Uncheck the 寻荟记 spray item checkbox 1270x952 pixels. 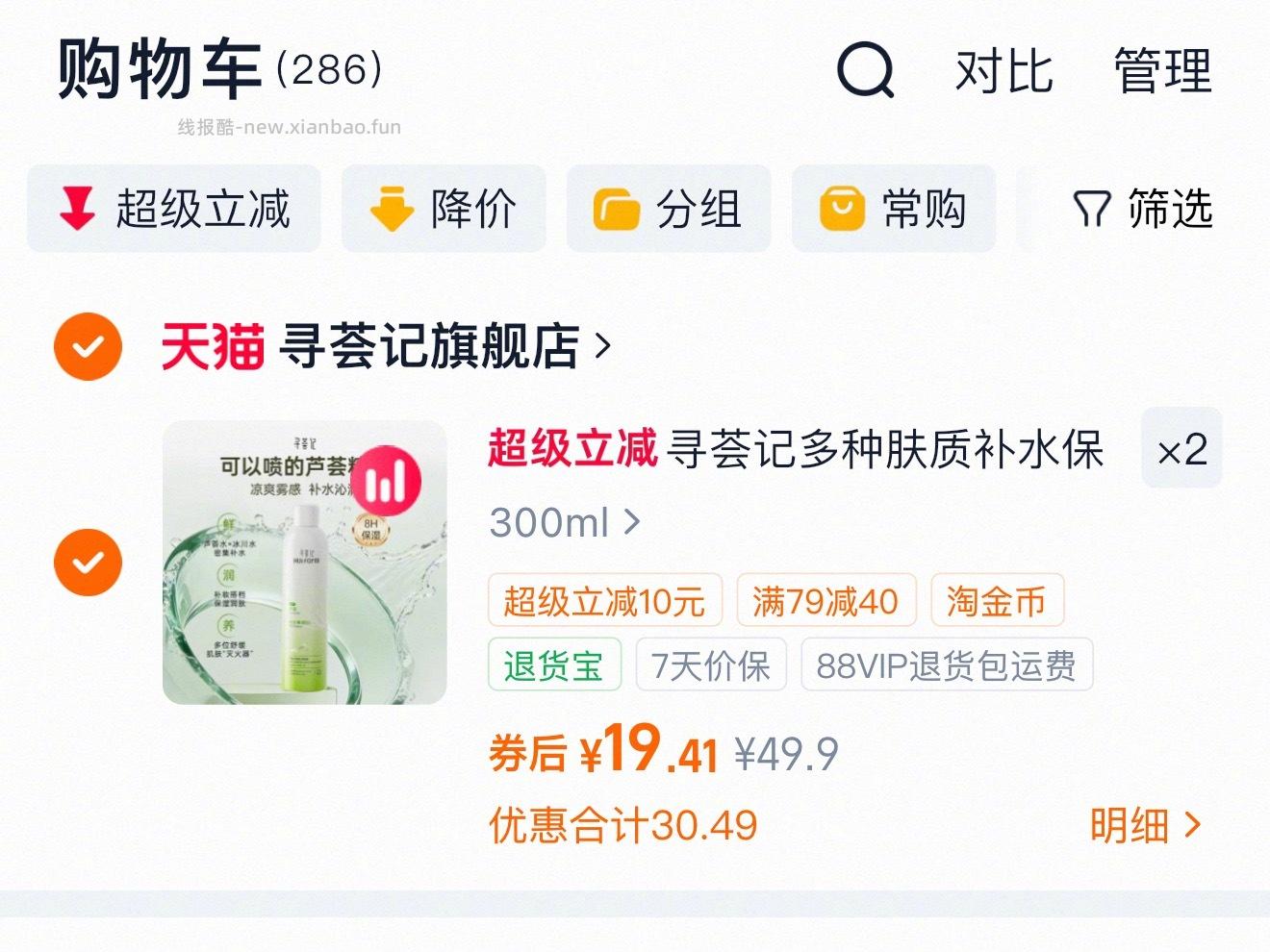tap(88, 562)
